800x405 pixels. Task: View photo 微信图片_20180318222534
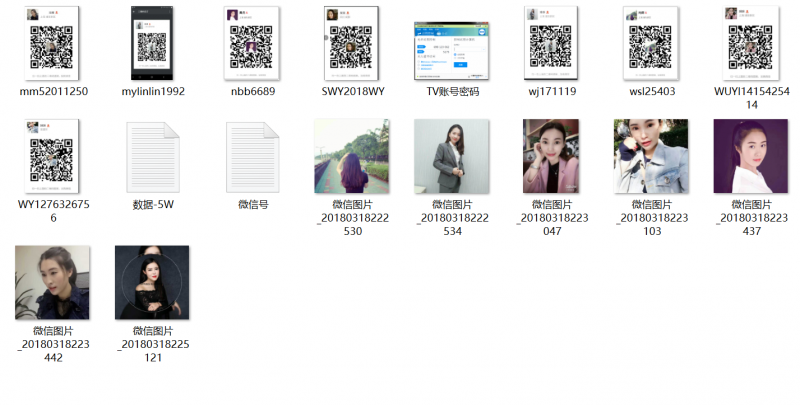[452, 156]
